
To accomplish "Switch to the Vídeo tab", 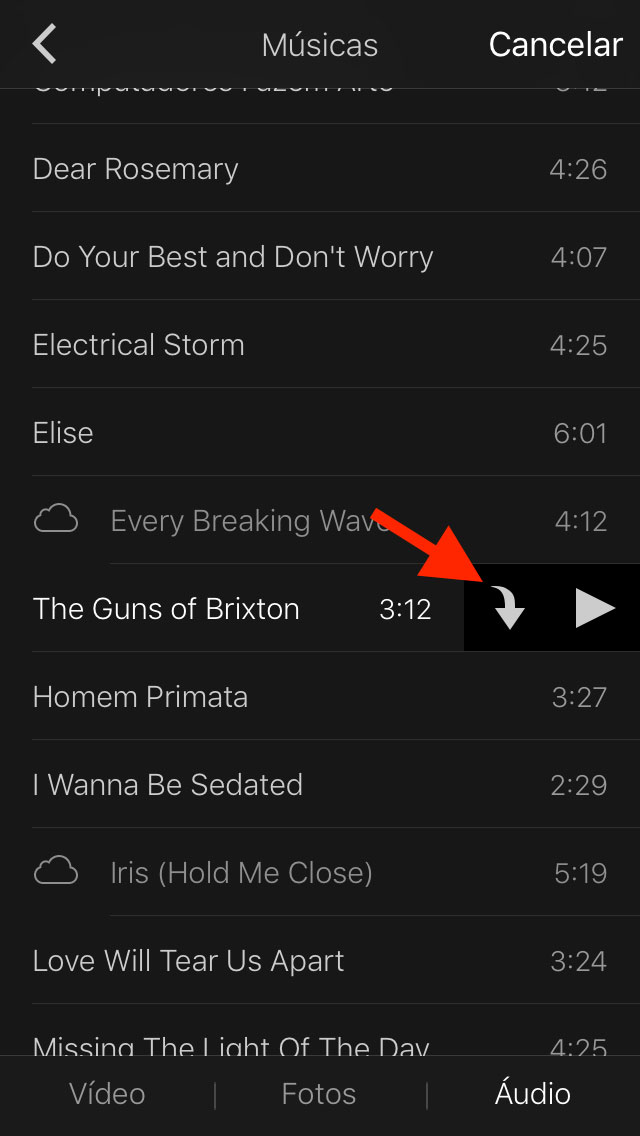I will point(107,1094).
